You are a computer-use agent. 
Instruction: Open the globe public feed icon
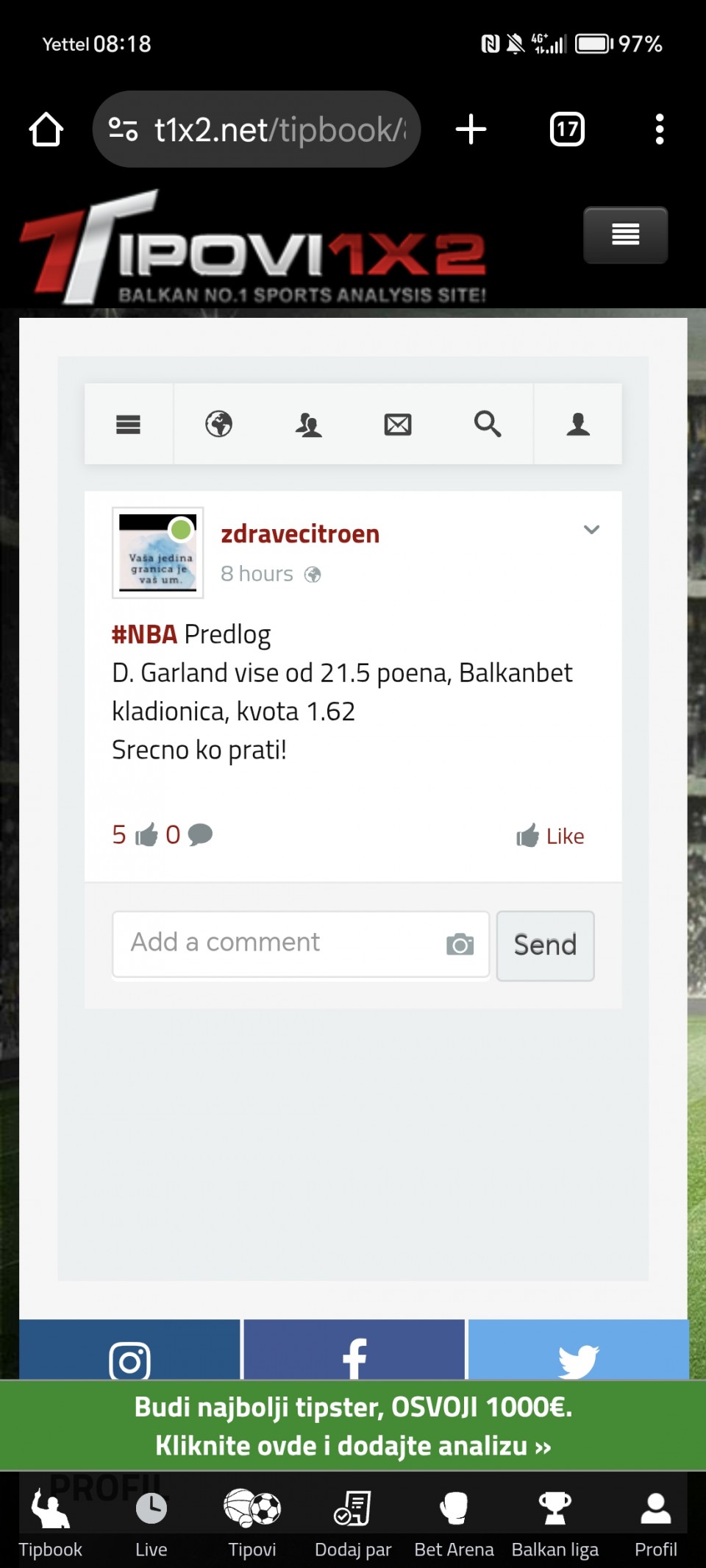(218, 424)
